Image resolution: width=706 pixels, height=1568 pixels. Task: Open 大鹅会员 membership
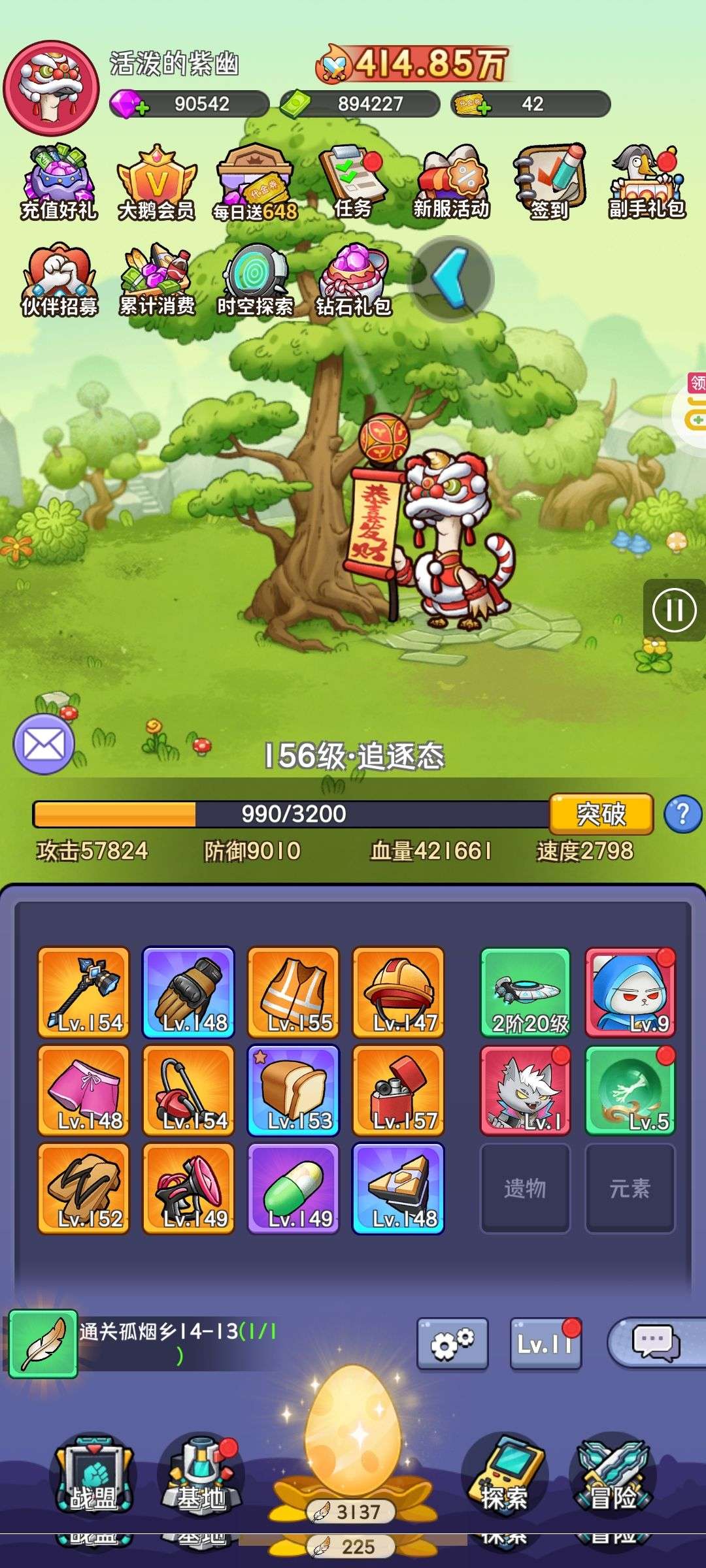[x=157, y=183]
